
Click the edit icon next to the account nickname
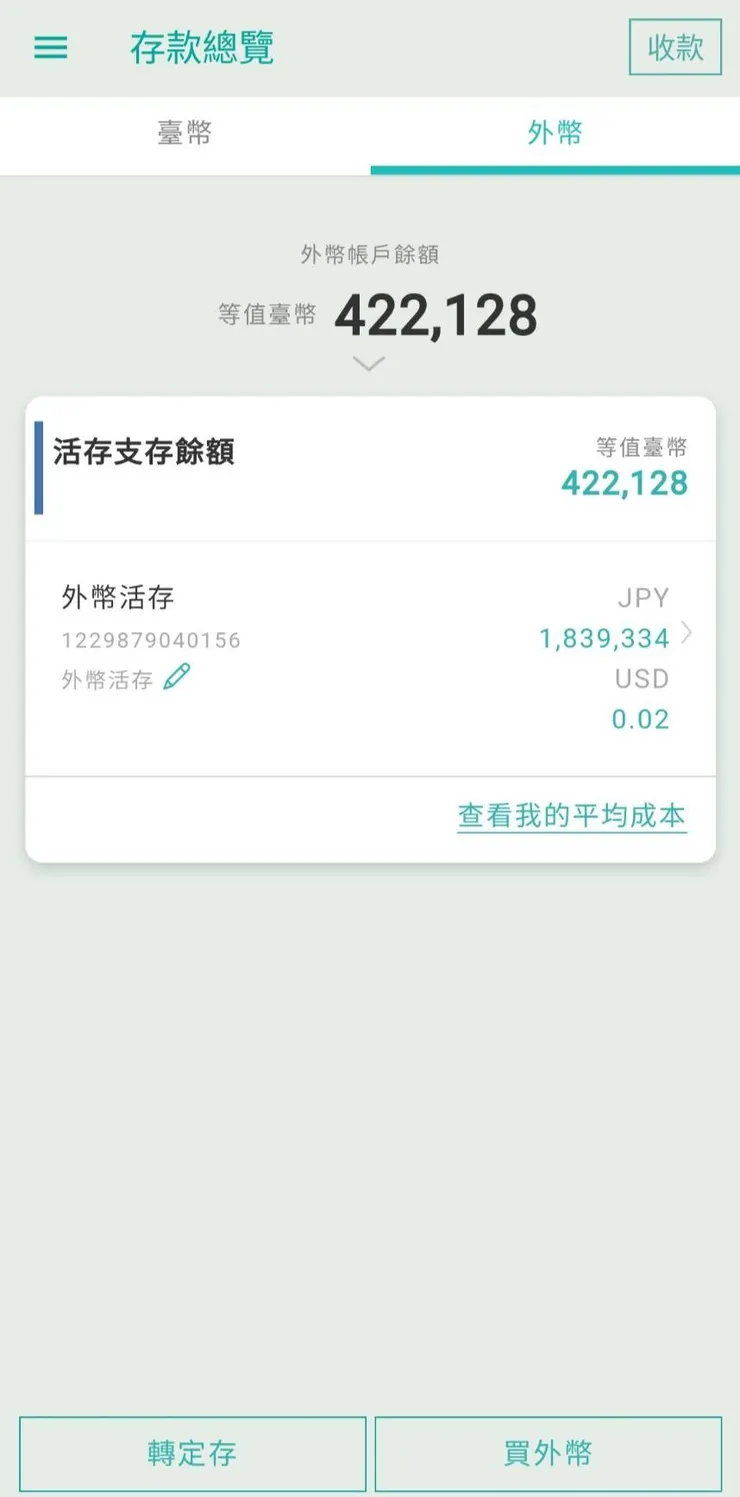(176, 678)
